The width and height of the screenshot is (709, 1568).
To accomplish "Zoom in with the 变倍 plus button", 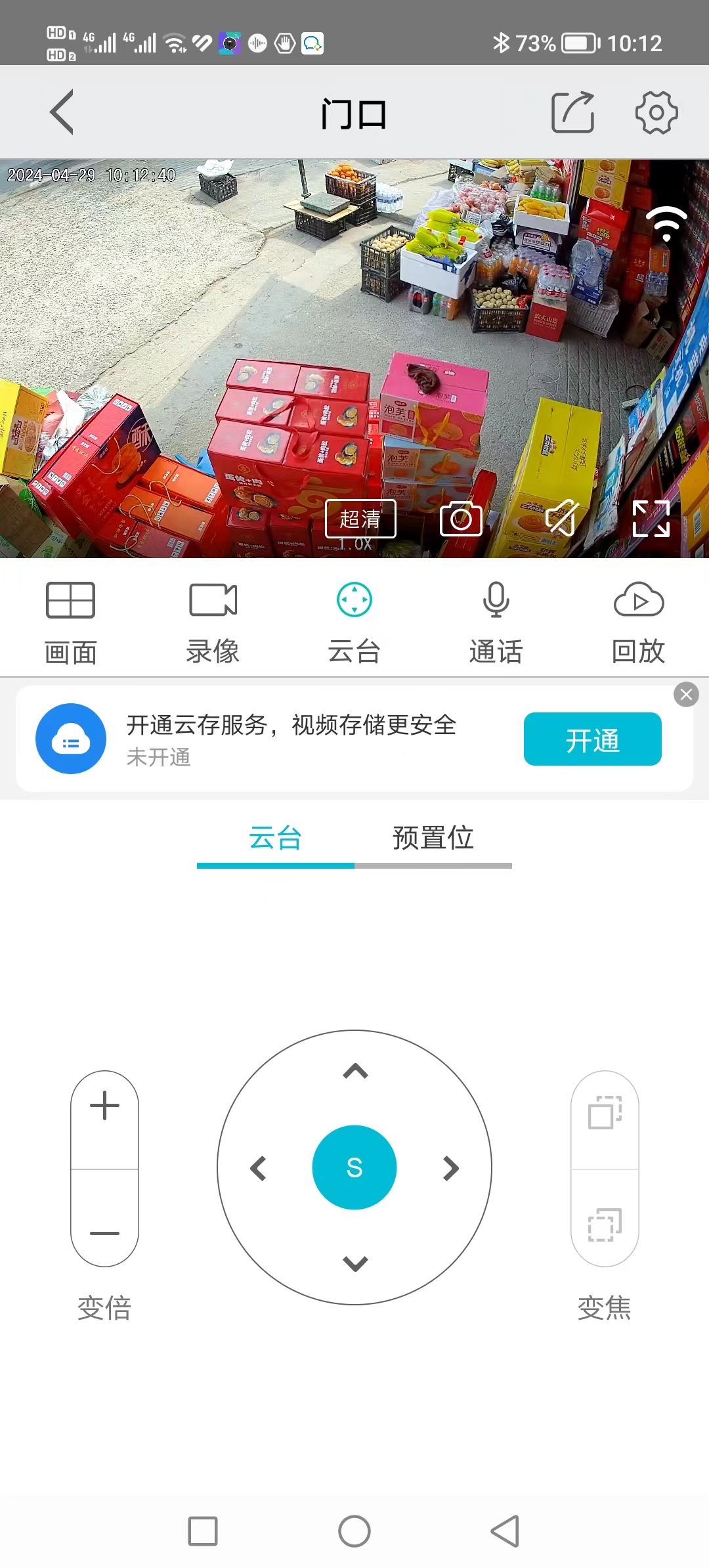I will [x=105, y=1106].
